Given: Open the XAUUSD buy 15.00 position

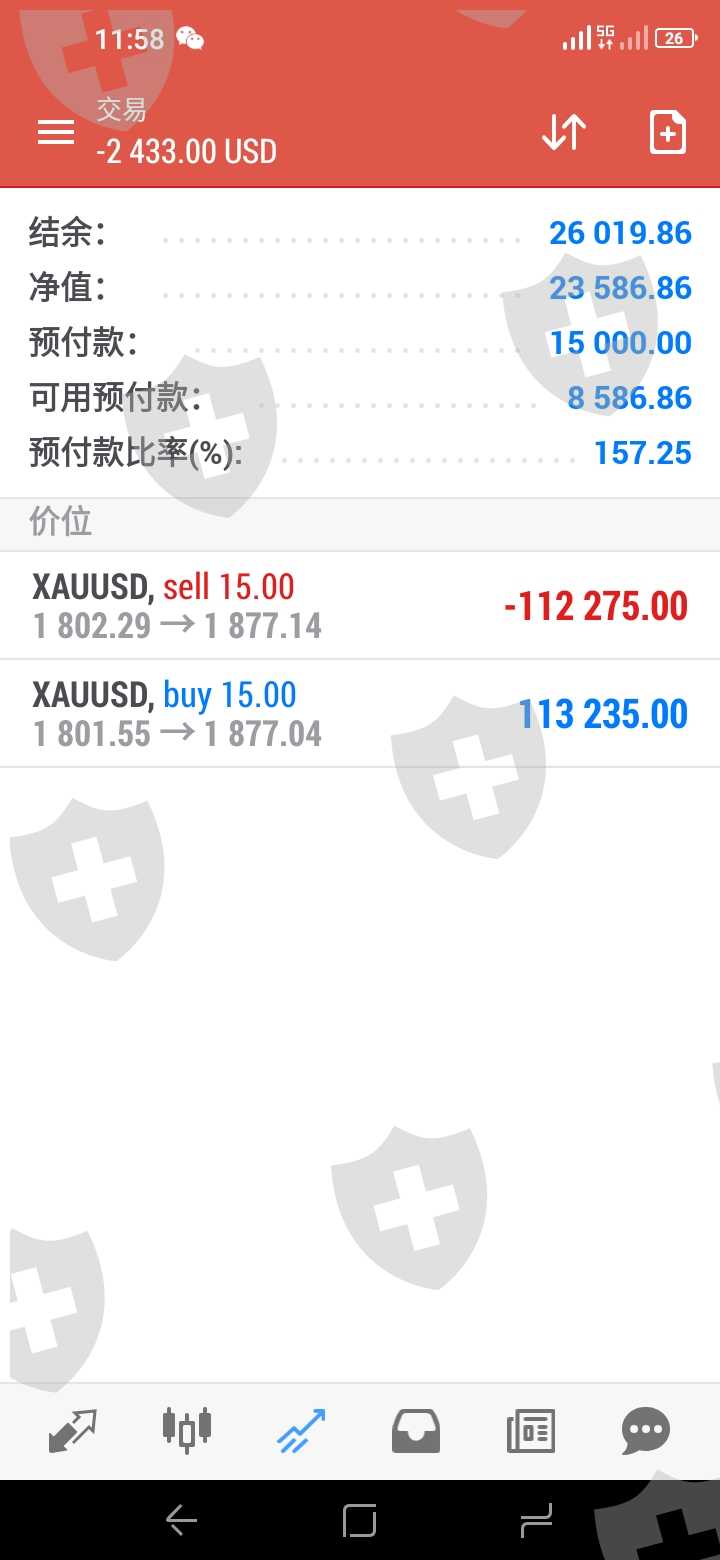Looking at the screenshot, I should coord(360,714).
